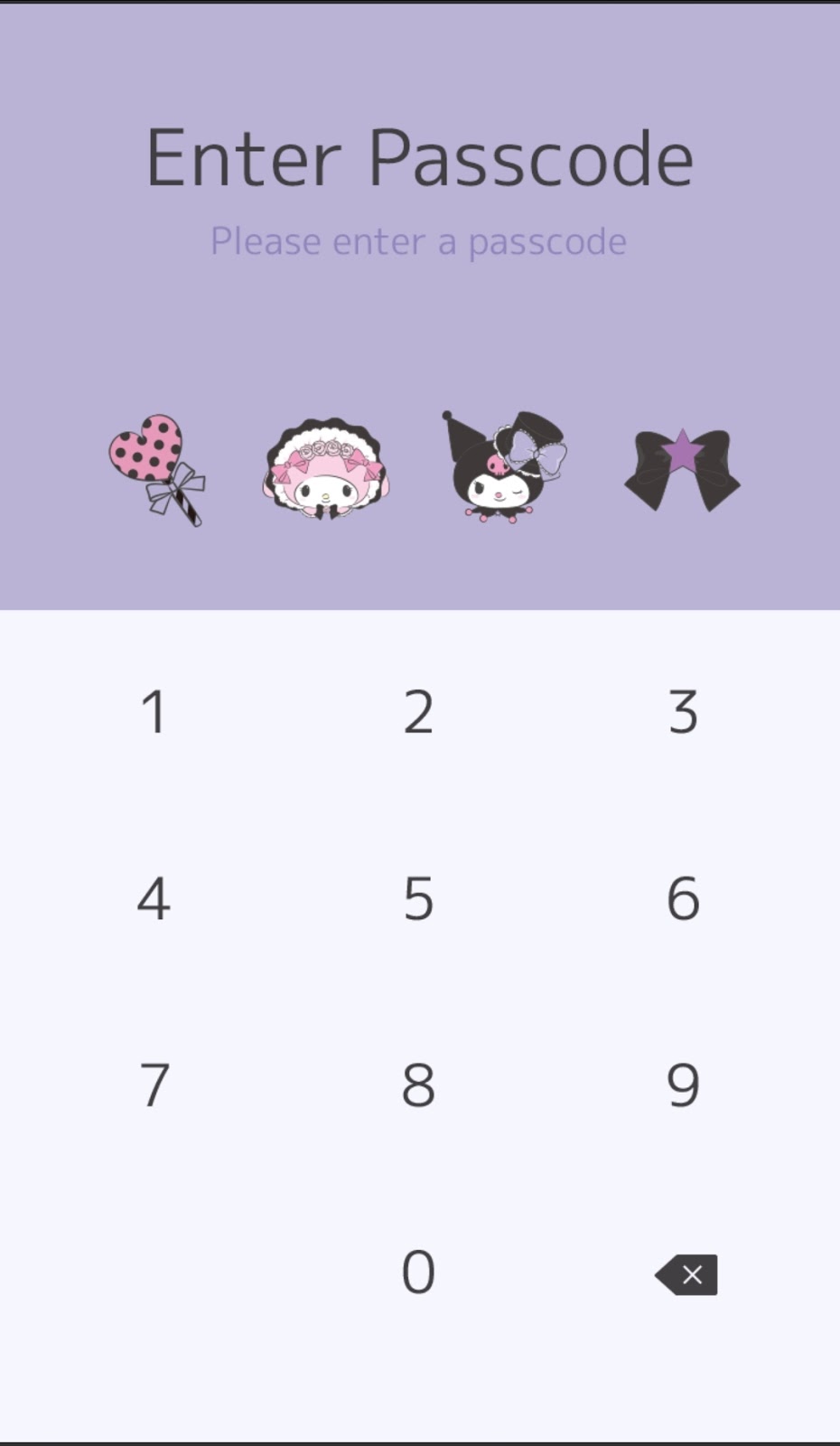Enter the number 4
840x1446 pixels.
(x=154, y=899)
